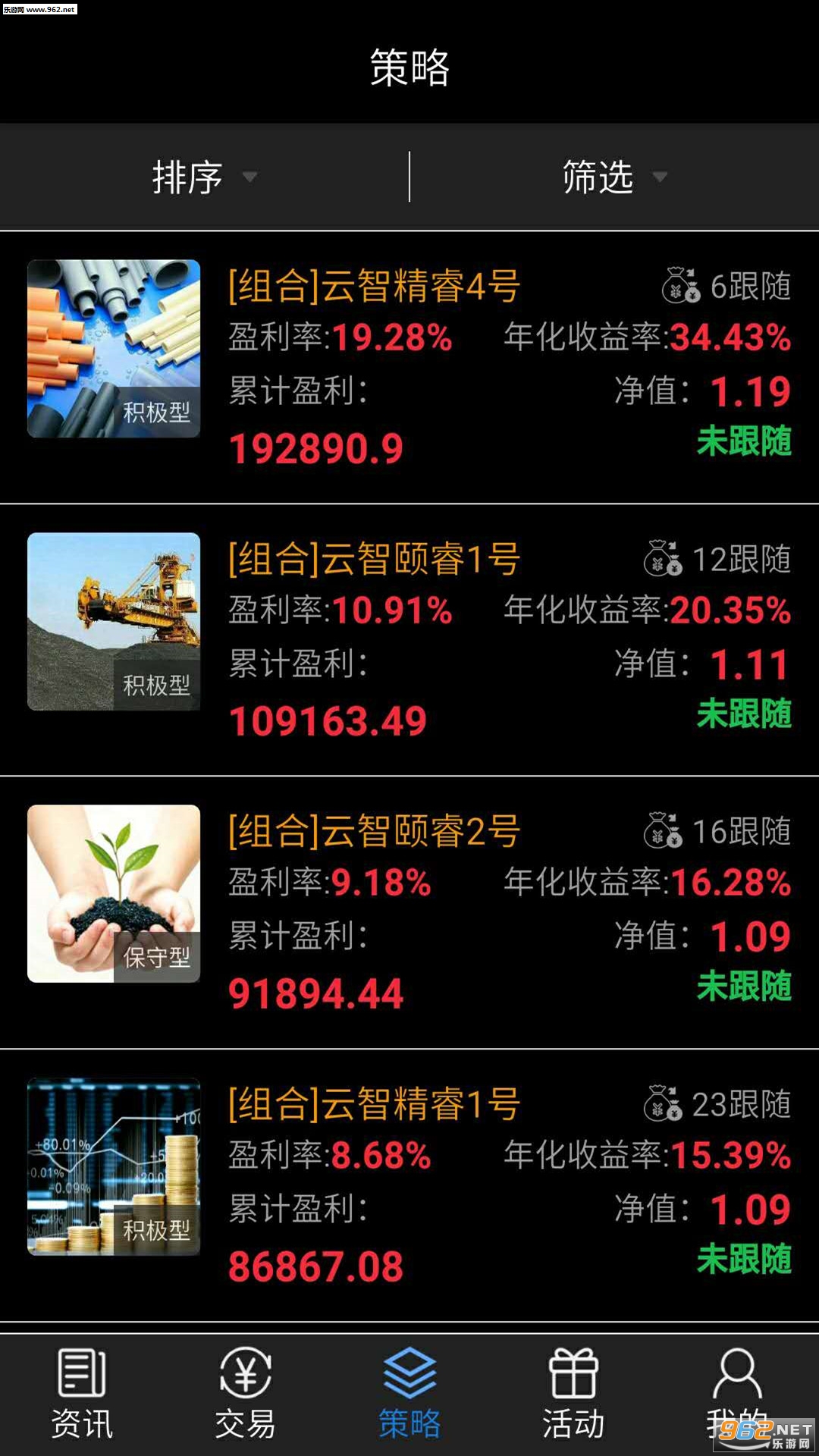The height and width of the screenshot is (1456, 819).
Task: Switch to the 资讯 news tab
Action: pyautogui.click(x=82, y=1394)
